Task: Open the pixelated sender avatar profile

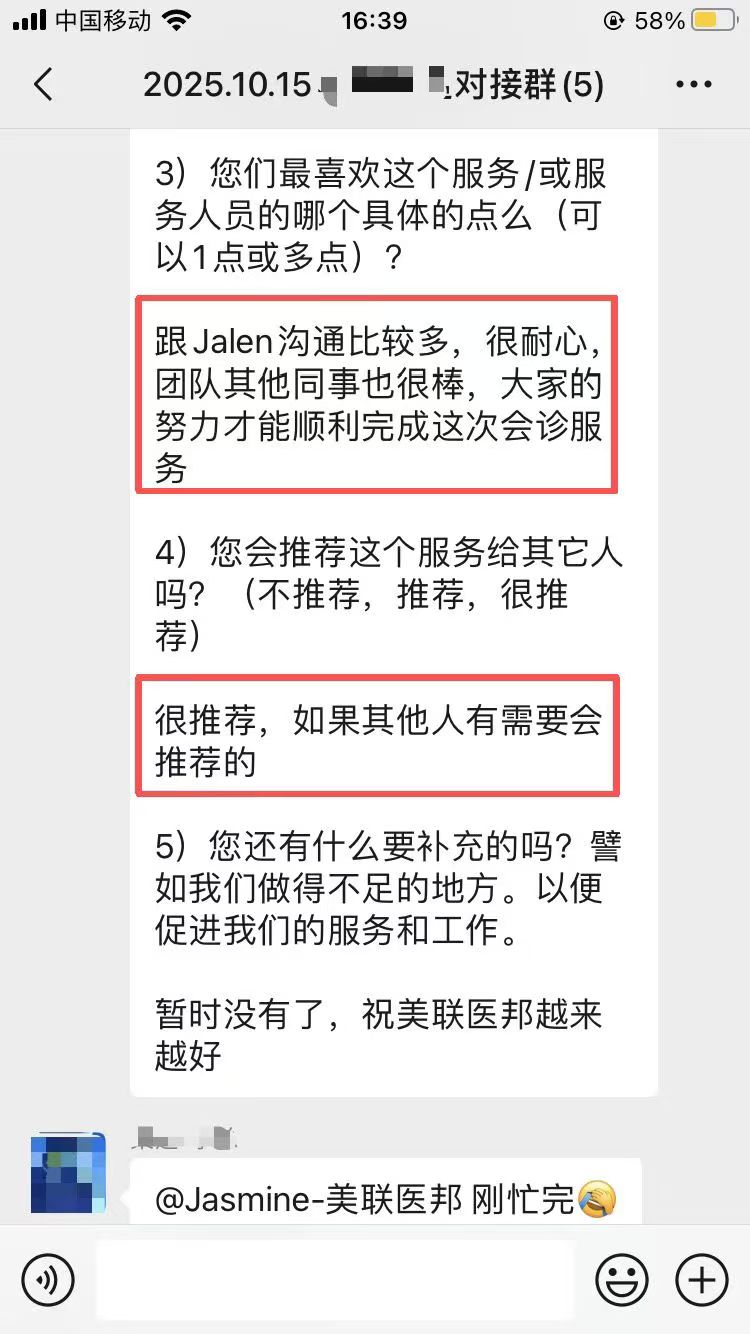Action: (68, 1172)
